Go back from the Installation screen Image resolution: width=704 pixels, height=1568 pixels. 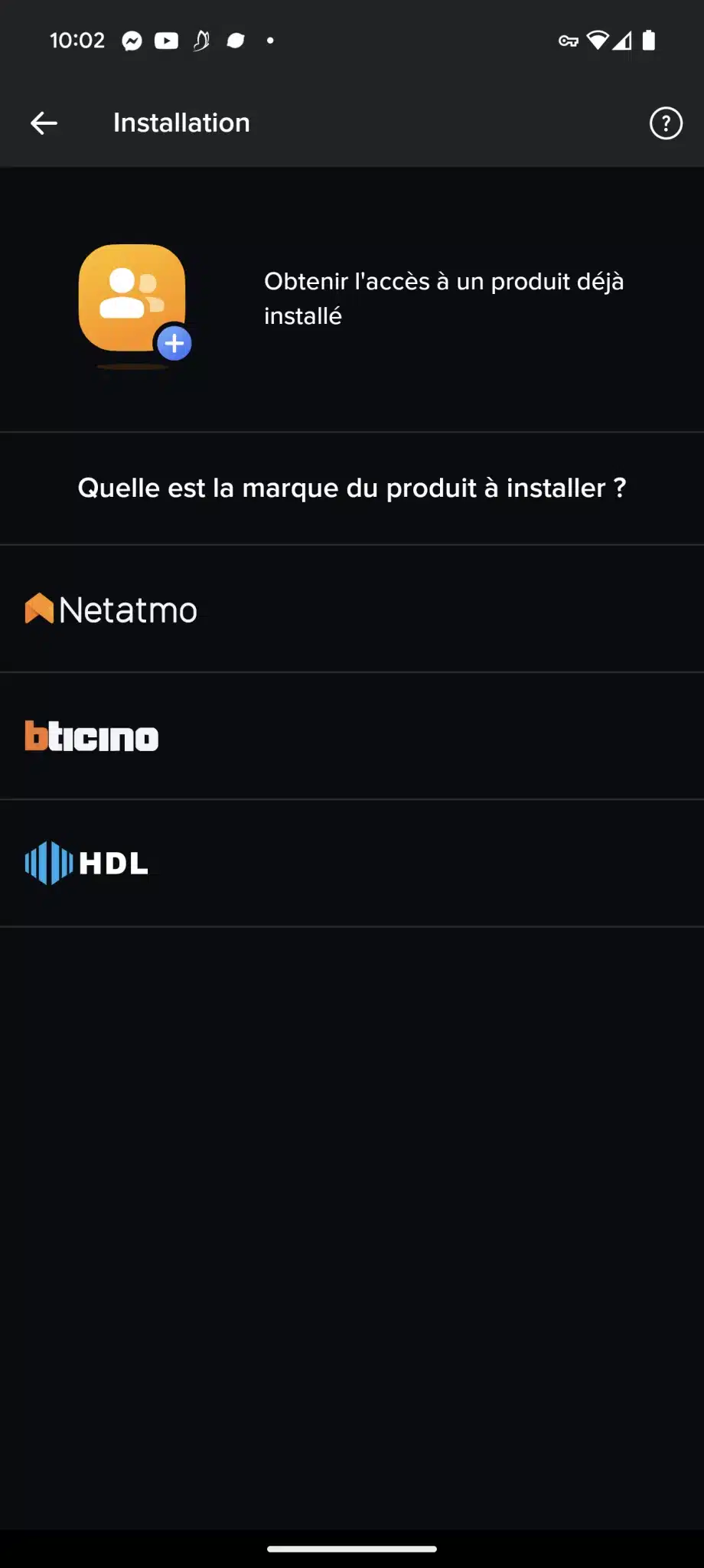(44, 123)
